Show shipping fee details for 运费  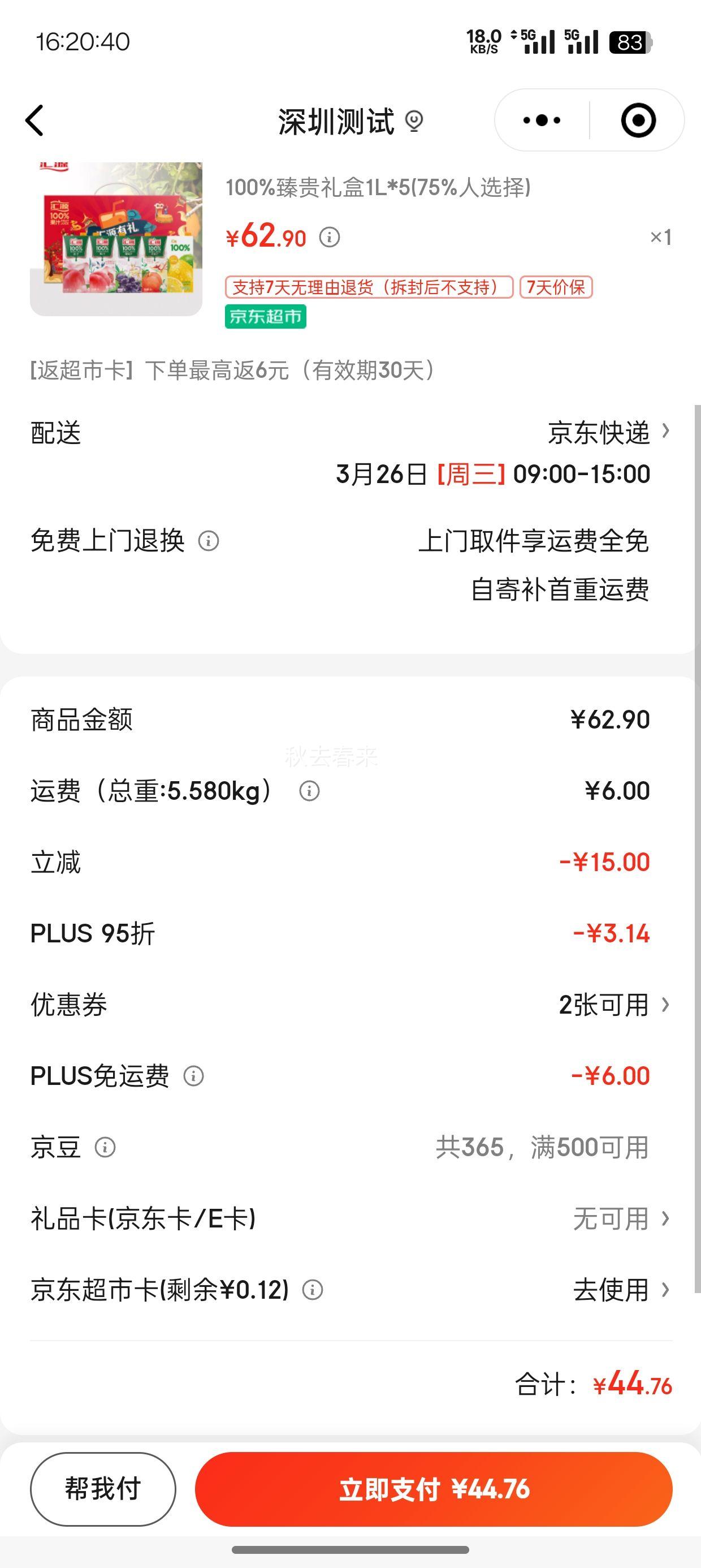pos(309,791)
